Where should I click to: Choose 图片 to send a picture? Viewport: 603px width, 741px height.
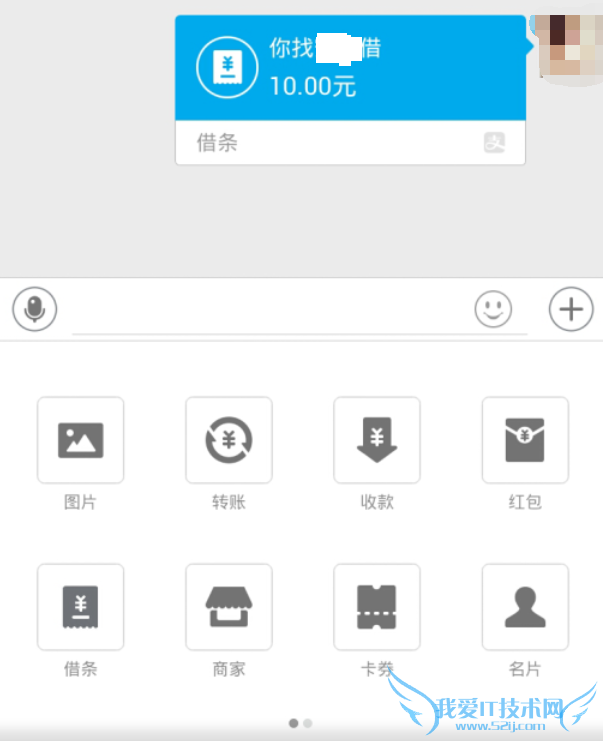[x=80, y=440]
